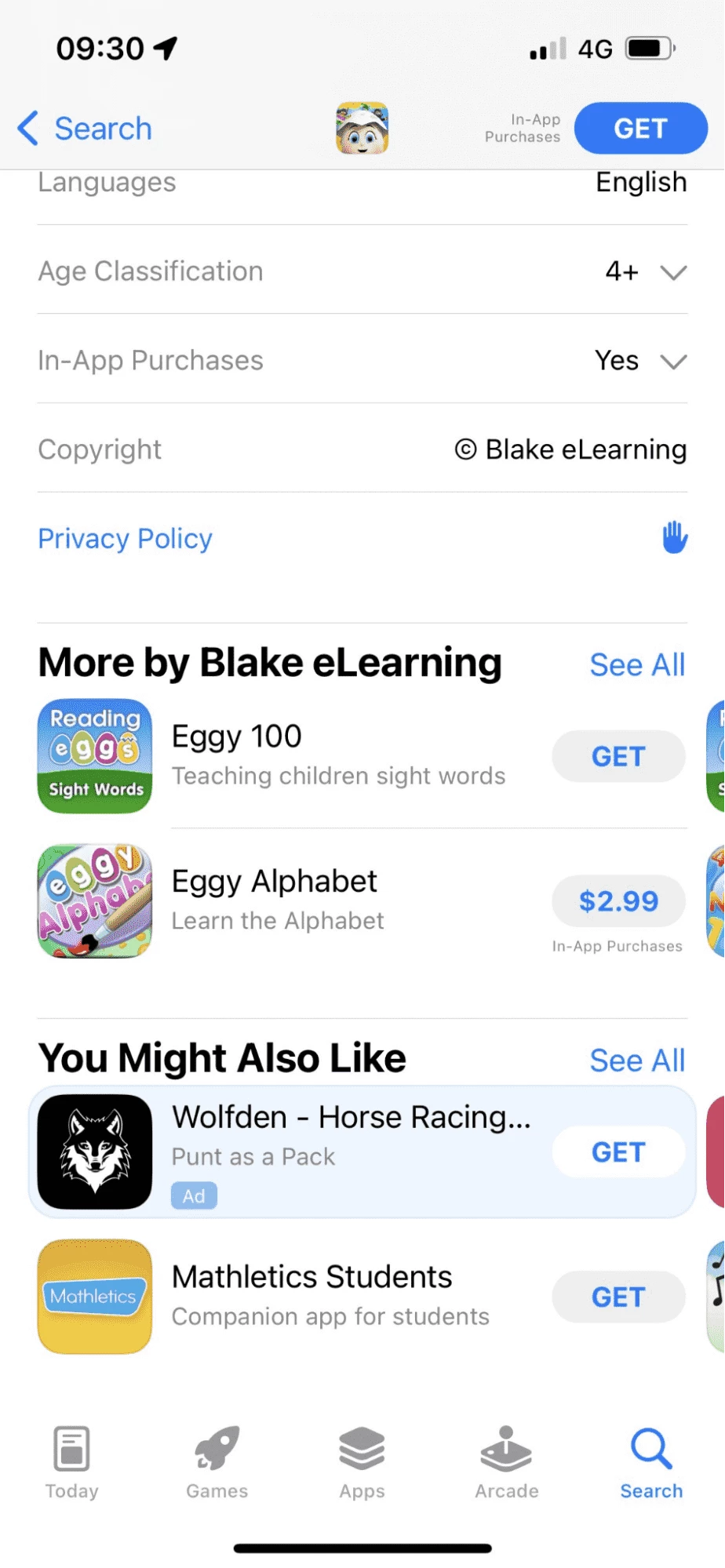Viewport: 725px width, 1568px height.
Task: Open the Mathletics Students app page
Action: (314, 1294)
